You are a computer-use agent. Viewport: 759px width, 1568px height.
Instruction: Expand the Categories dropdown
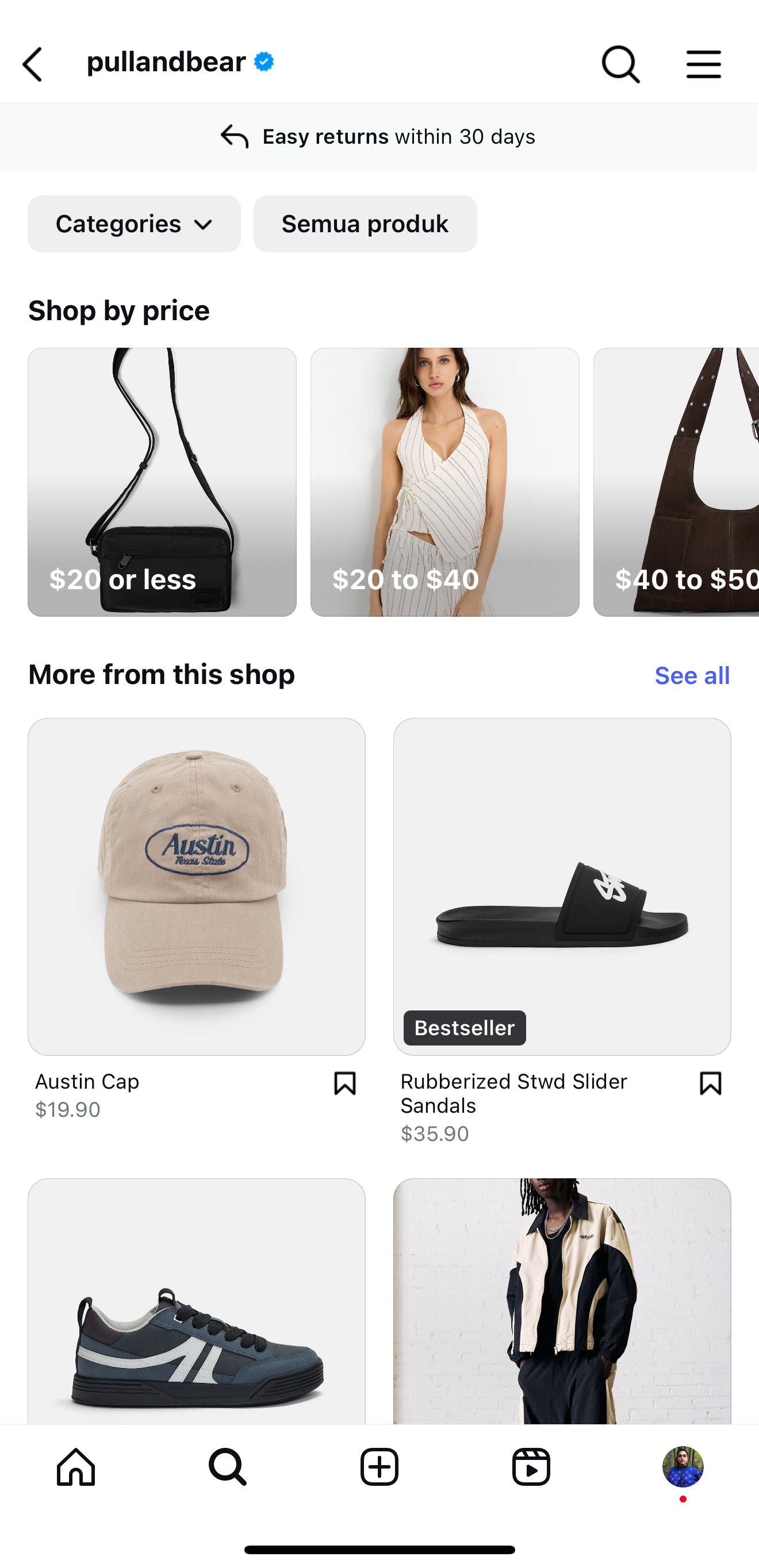(x=134, y=224)
